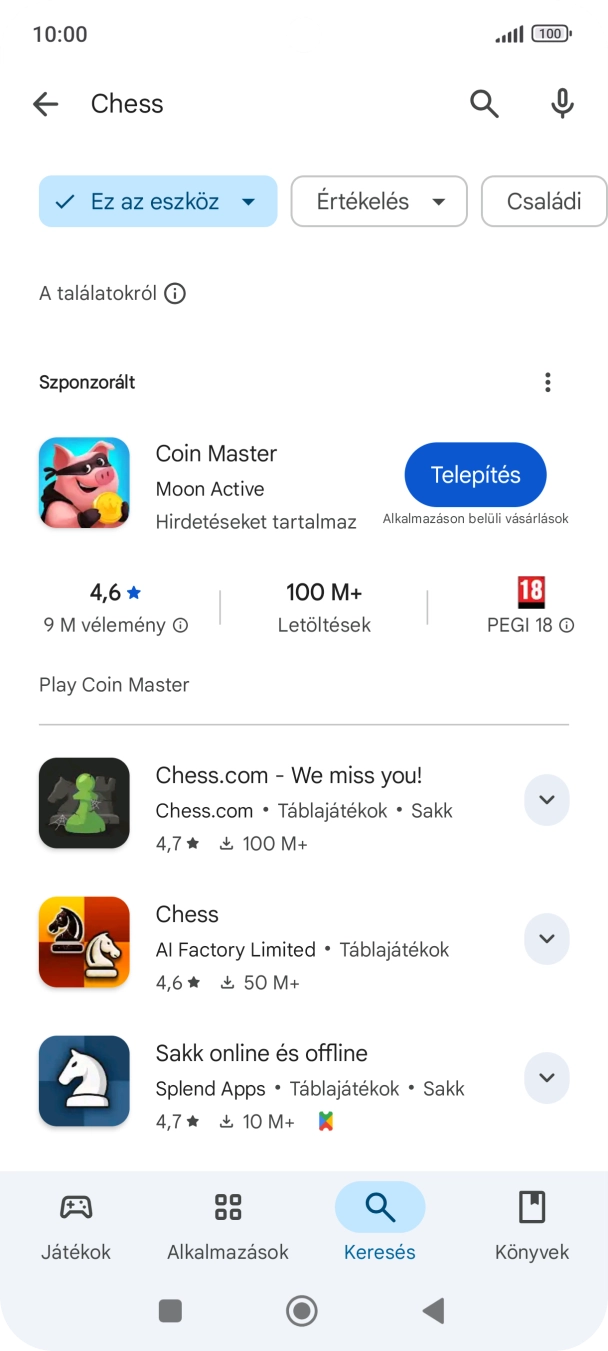Viewport: 608px width, 1351px height.
Task: Switch to the Könyvek tab
Action: click(x=532, y=1224)
